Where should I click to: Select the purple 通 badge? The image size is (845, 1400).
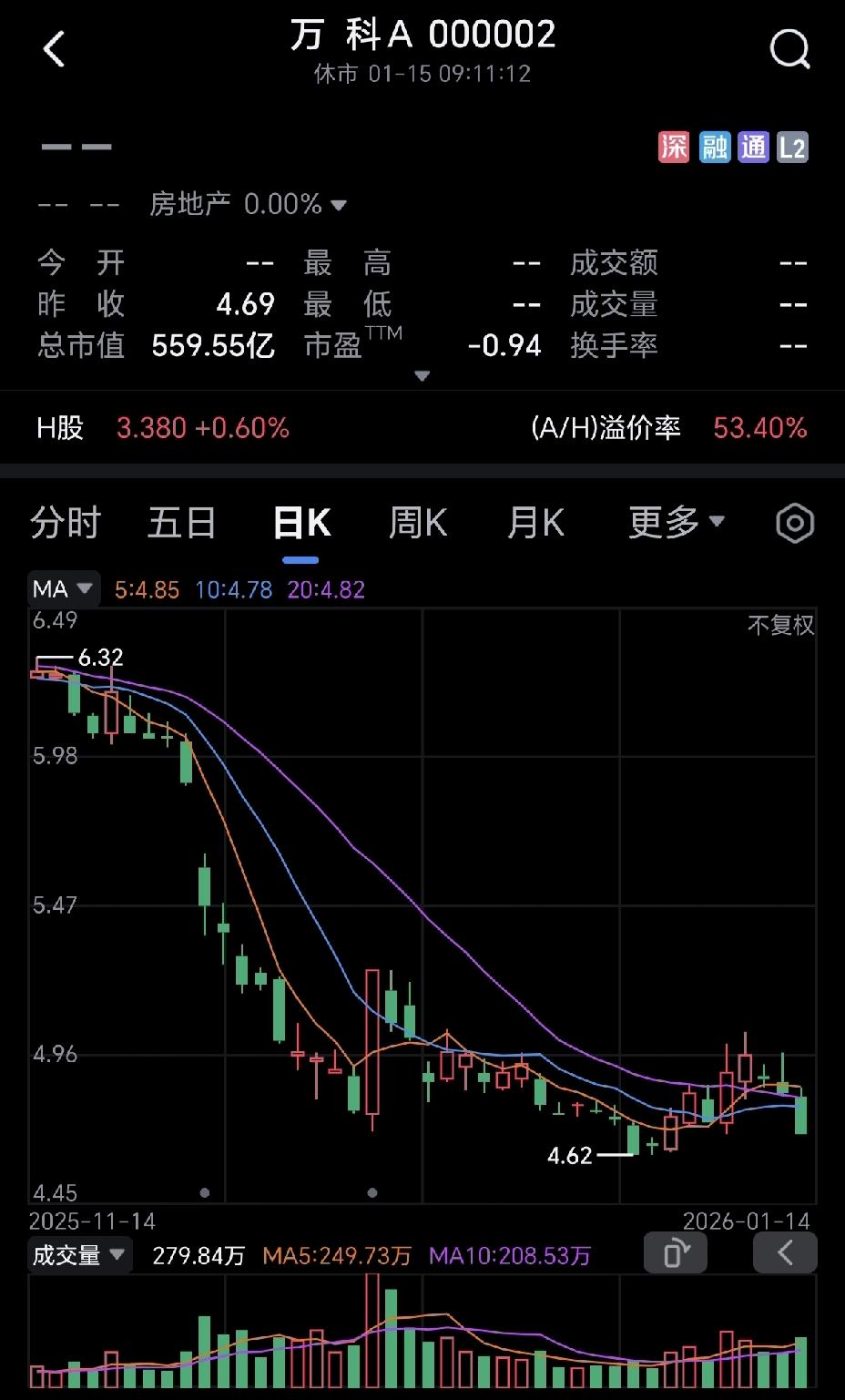pos(754,147)
